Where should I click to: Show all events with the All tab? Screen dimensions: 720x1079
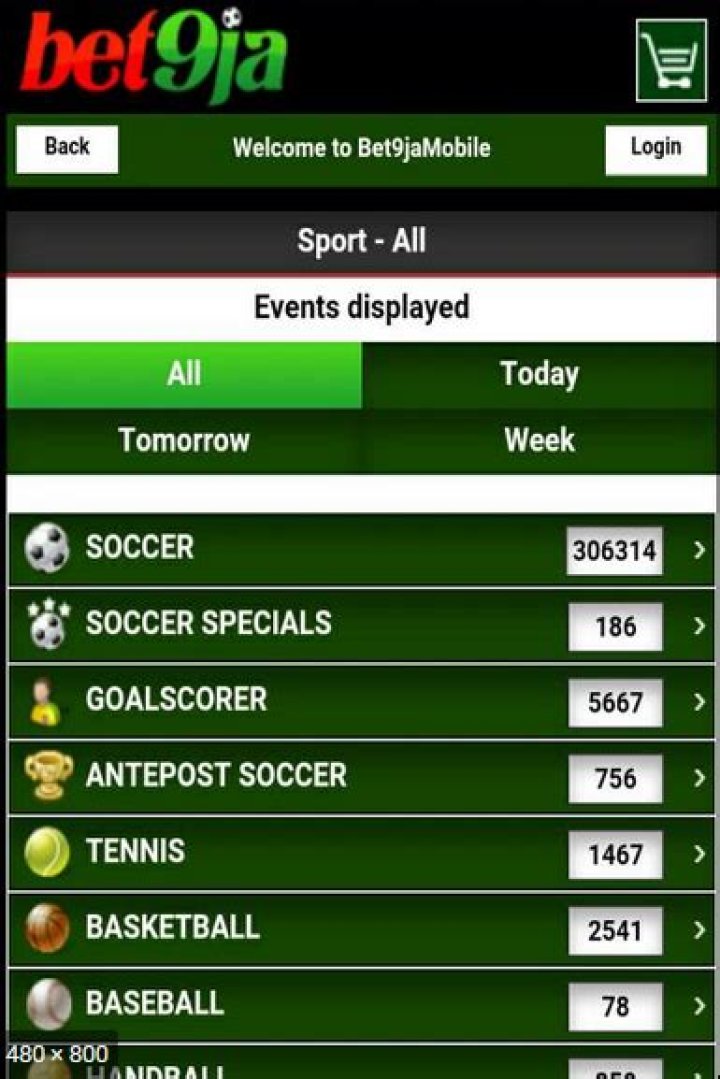coord(184,375)
